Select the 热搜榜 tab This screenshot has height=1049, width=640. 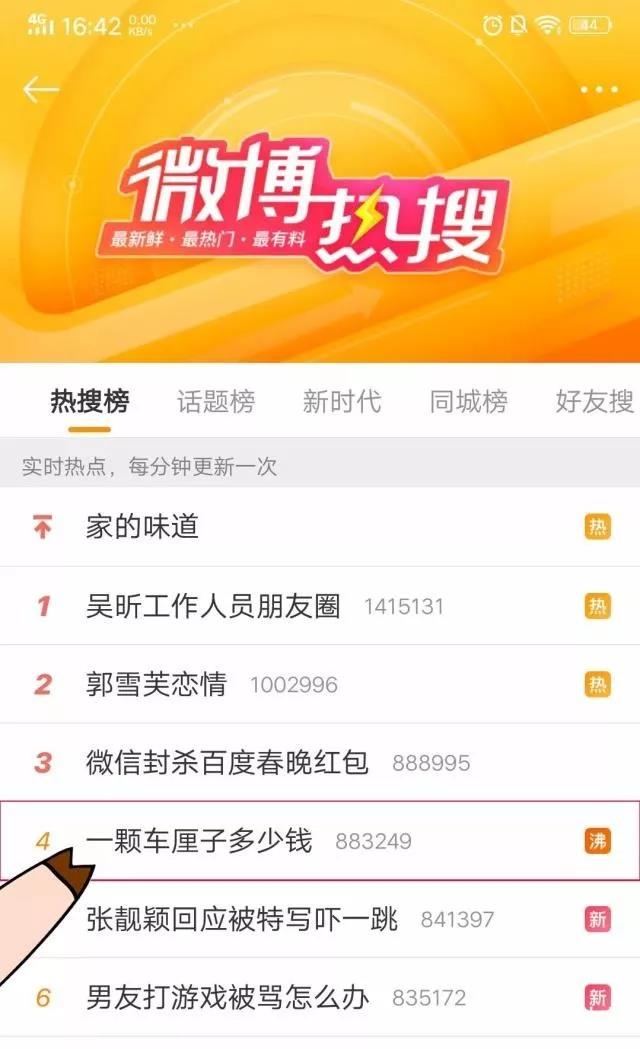pos(90,402)
